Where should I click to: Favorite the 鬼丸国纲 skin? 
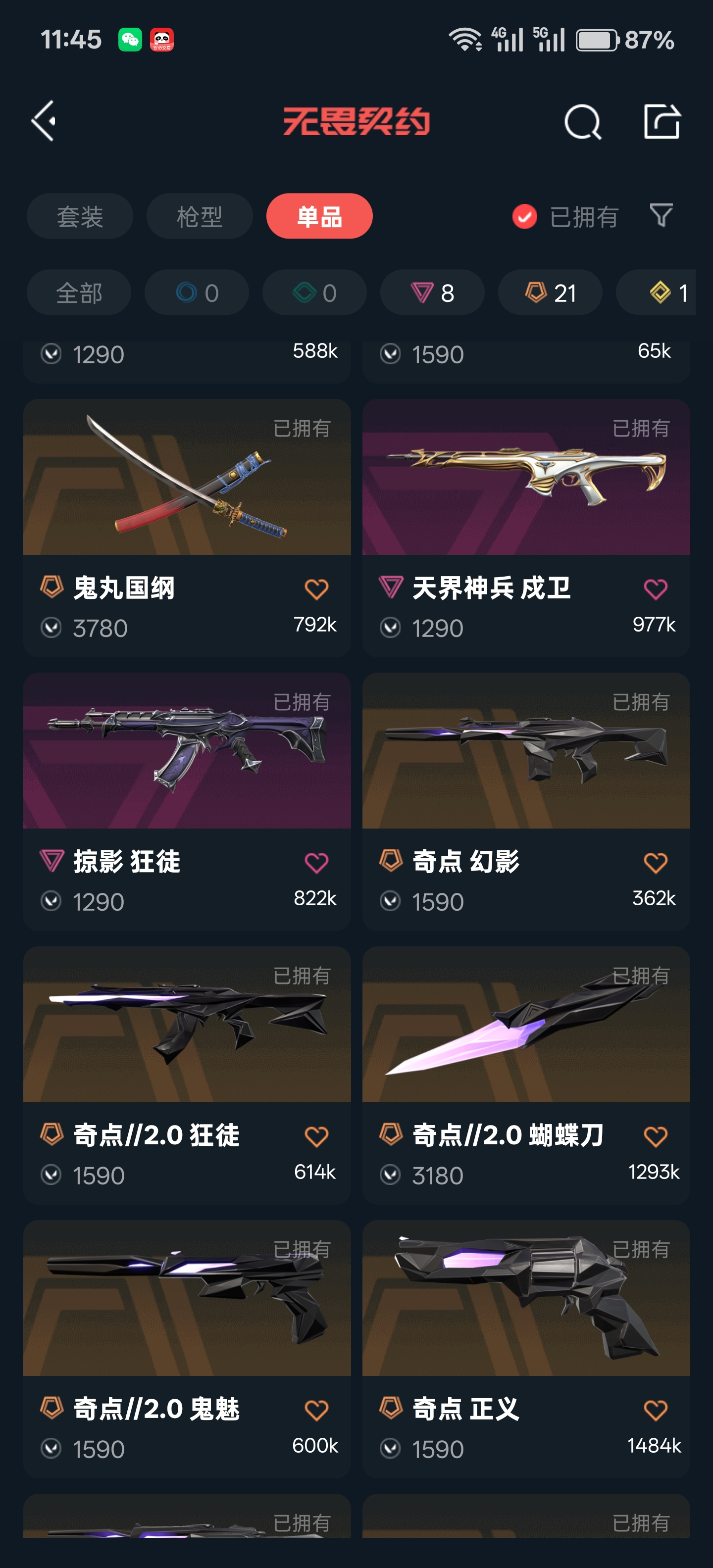(x=316, y=589)
